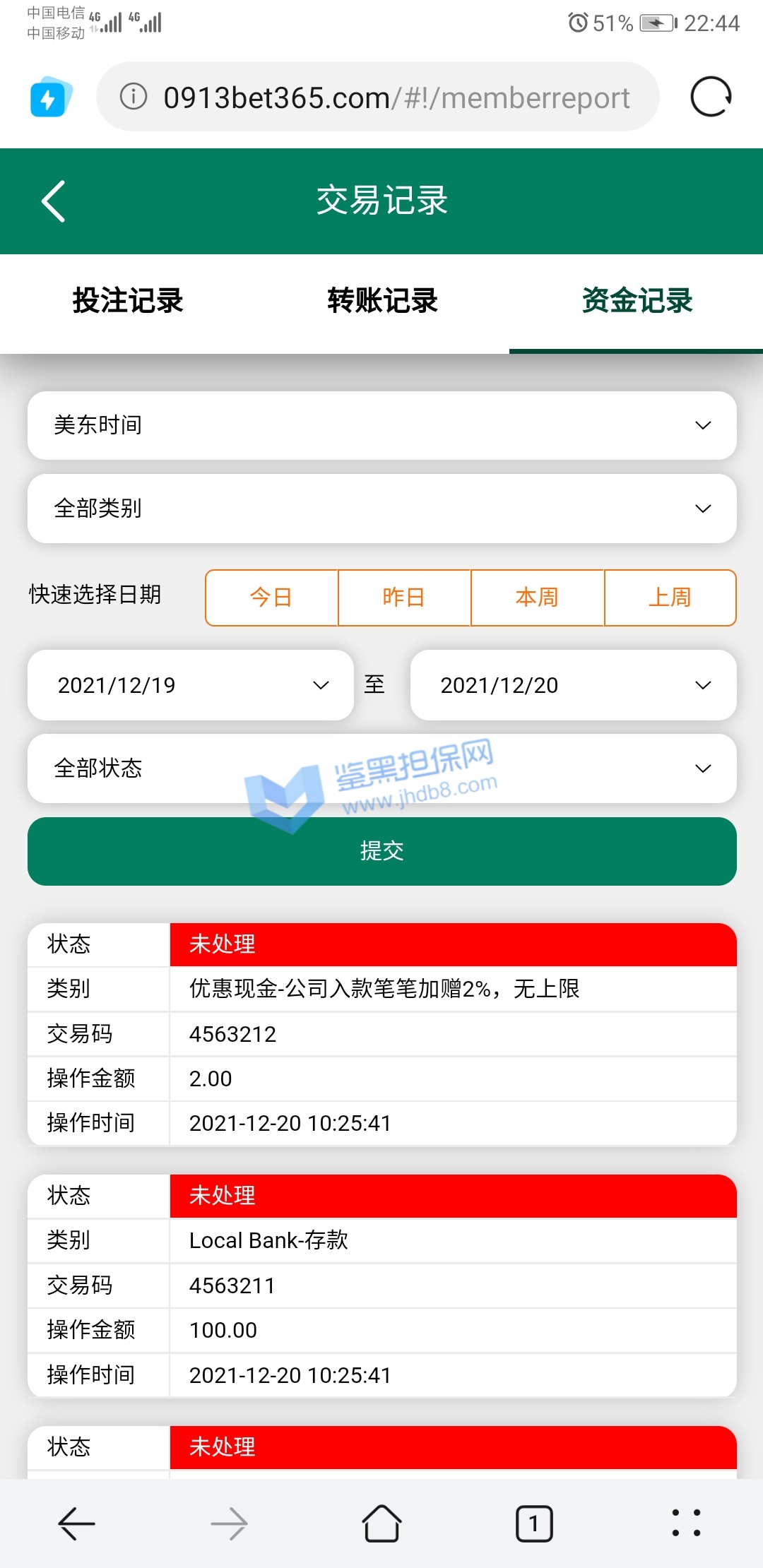Tap the lightning icon beside the address bar
The width and height of the screenshot is (763, 1568).
click(x=49, y=97)
